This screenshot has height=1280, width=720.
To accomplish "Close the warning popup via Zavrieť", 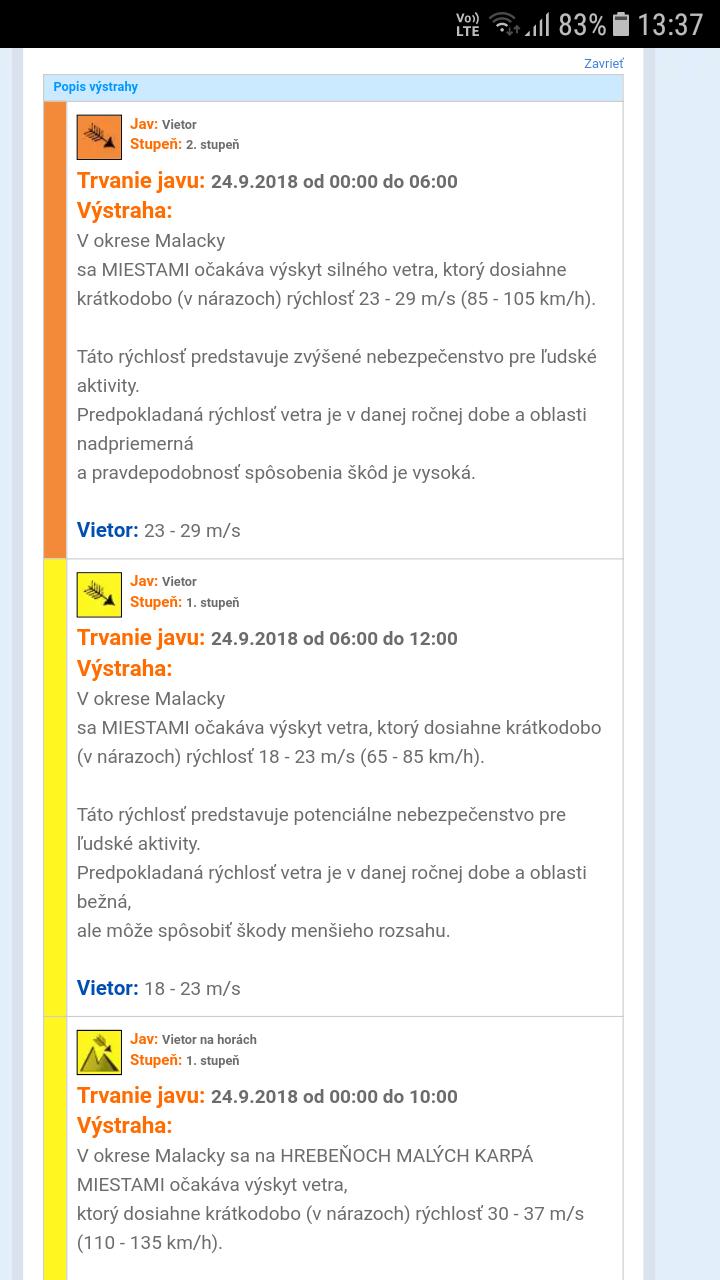I will tap(603, 64).
